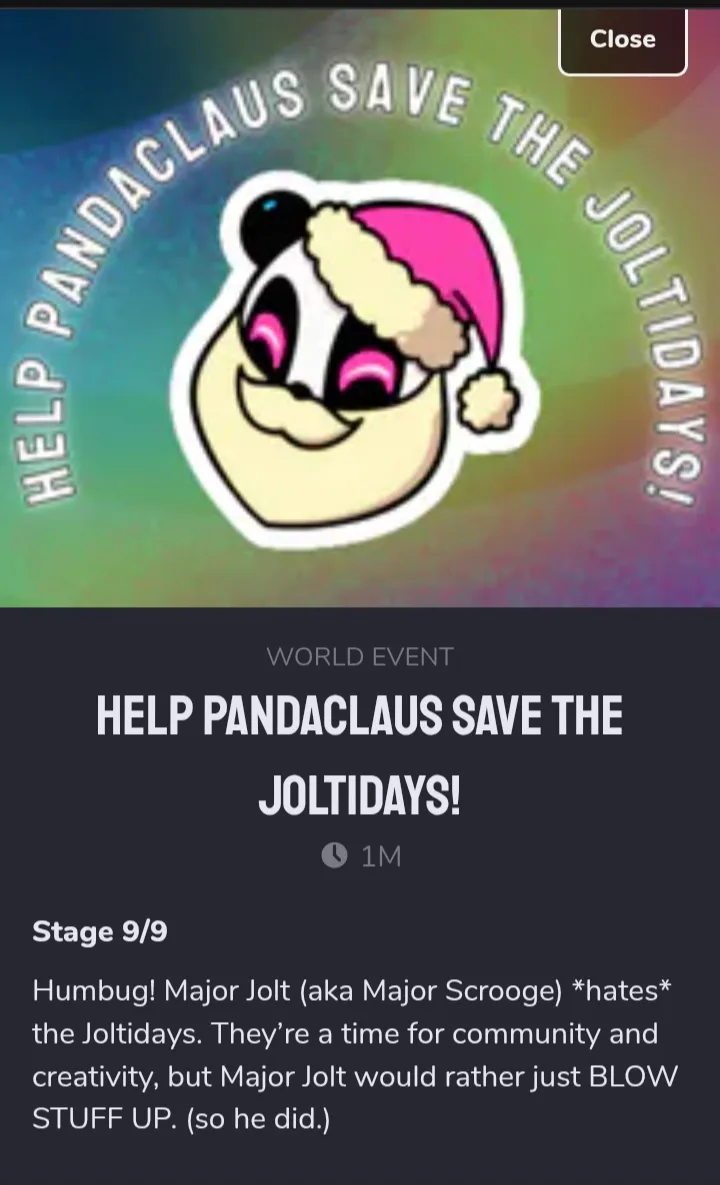Image resolution: width=720 pixels, height=1185 pixels.
Task: Close the world event panel
Action: coord(623,41)
